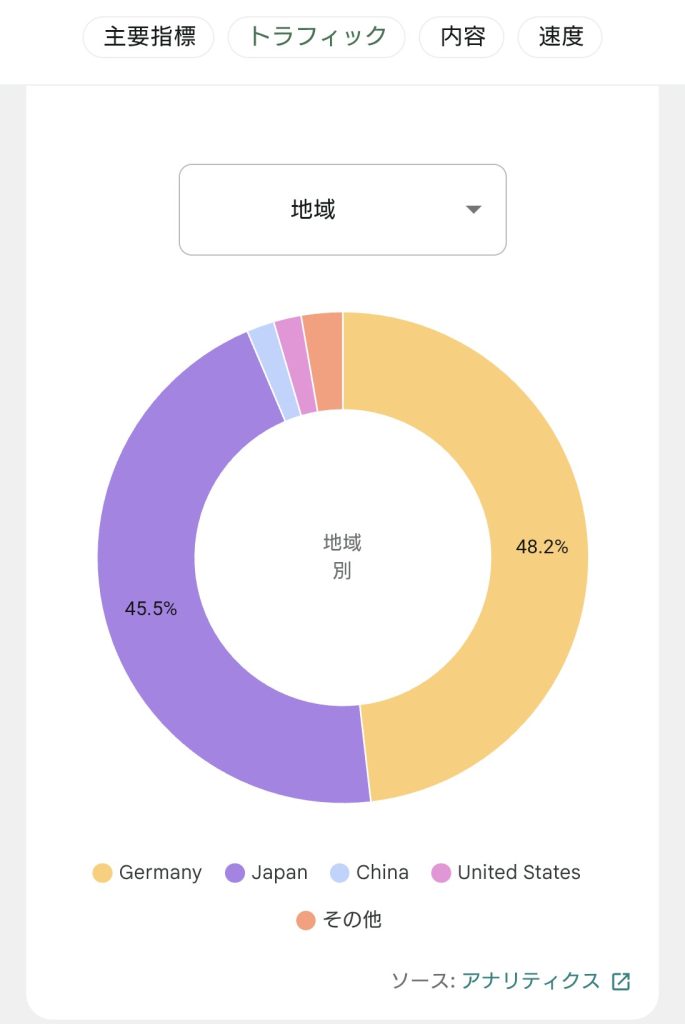Expand the 地域 dropdown

342,210
